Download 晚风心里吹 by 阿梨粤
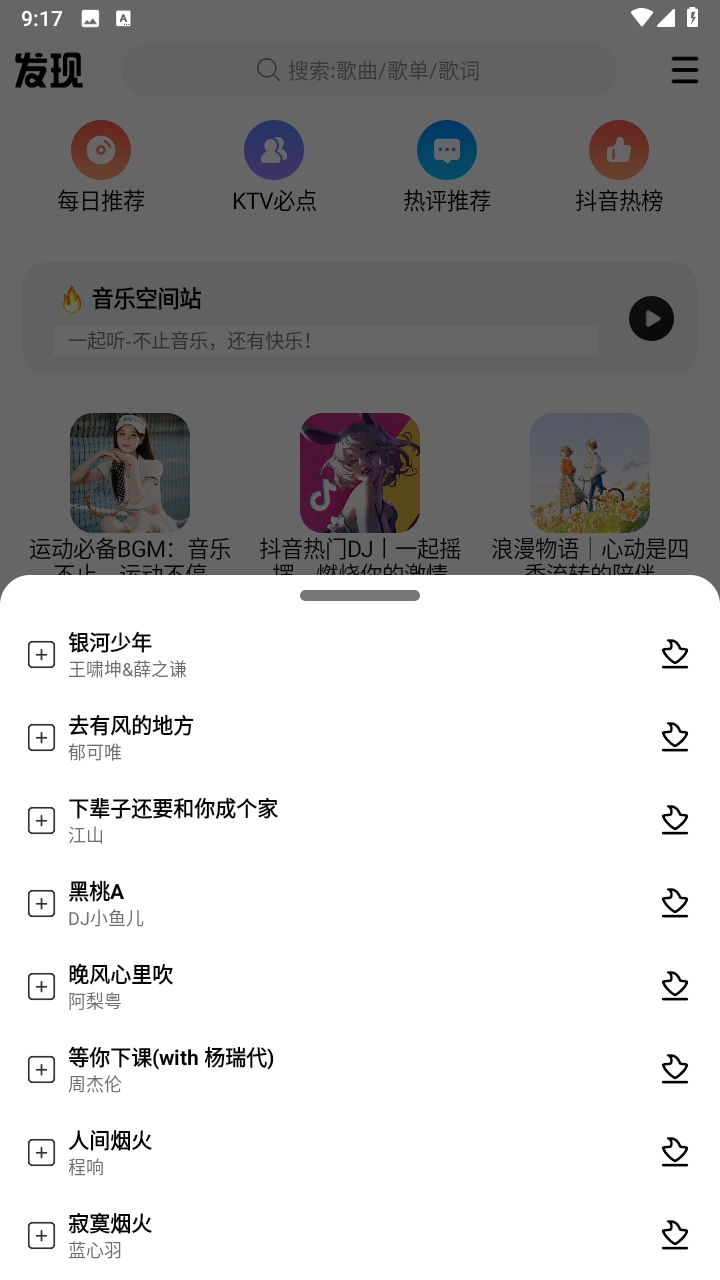 coord(675,986)
